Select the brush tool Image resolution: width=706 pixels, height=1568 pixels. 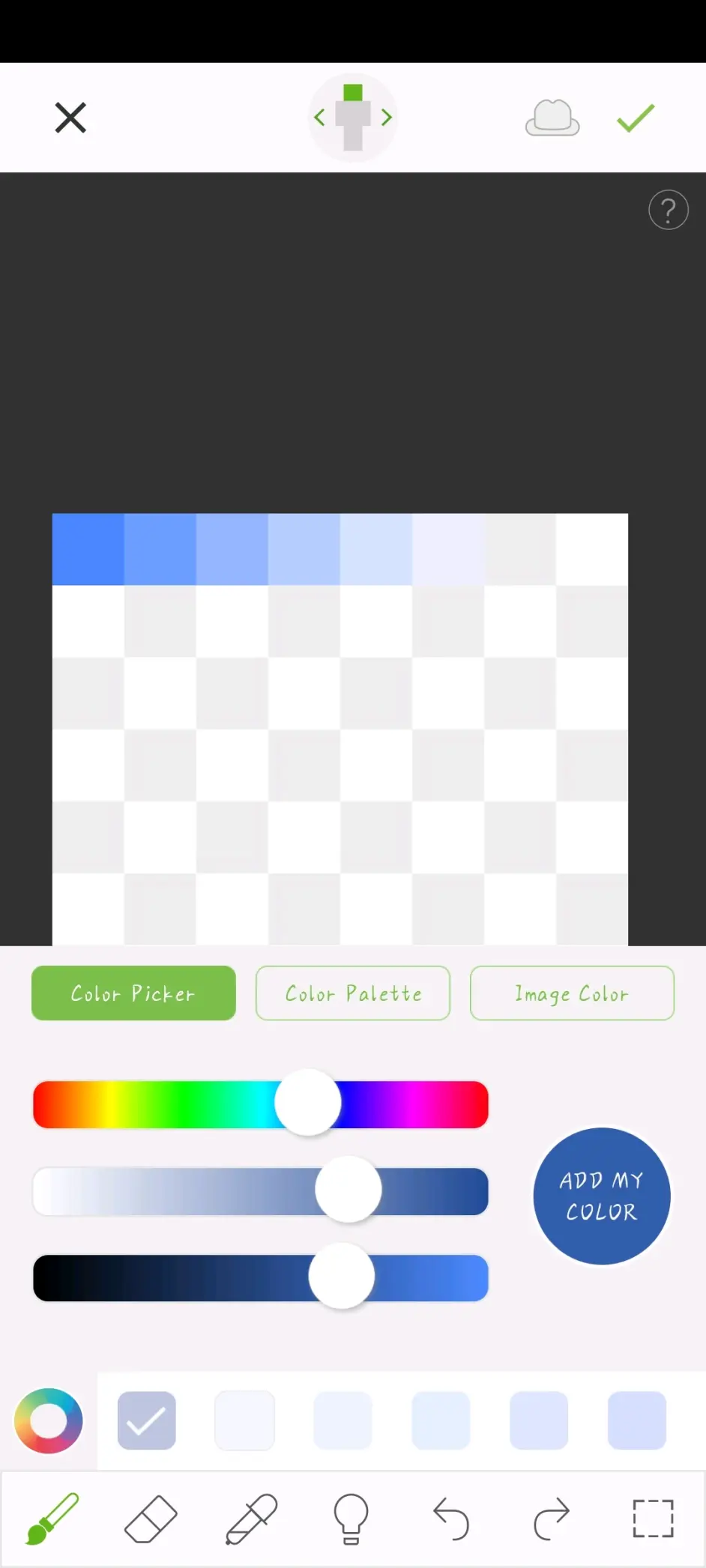pos(52,1519)
